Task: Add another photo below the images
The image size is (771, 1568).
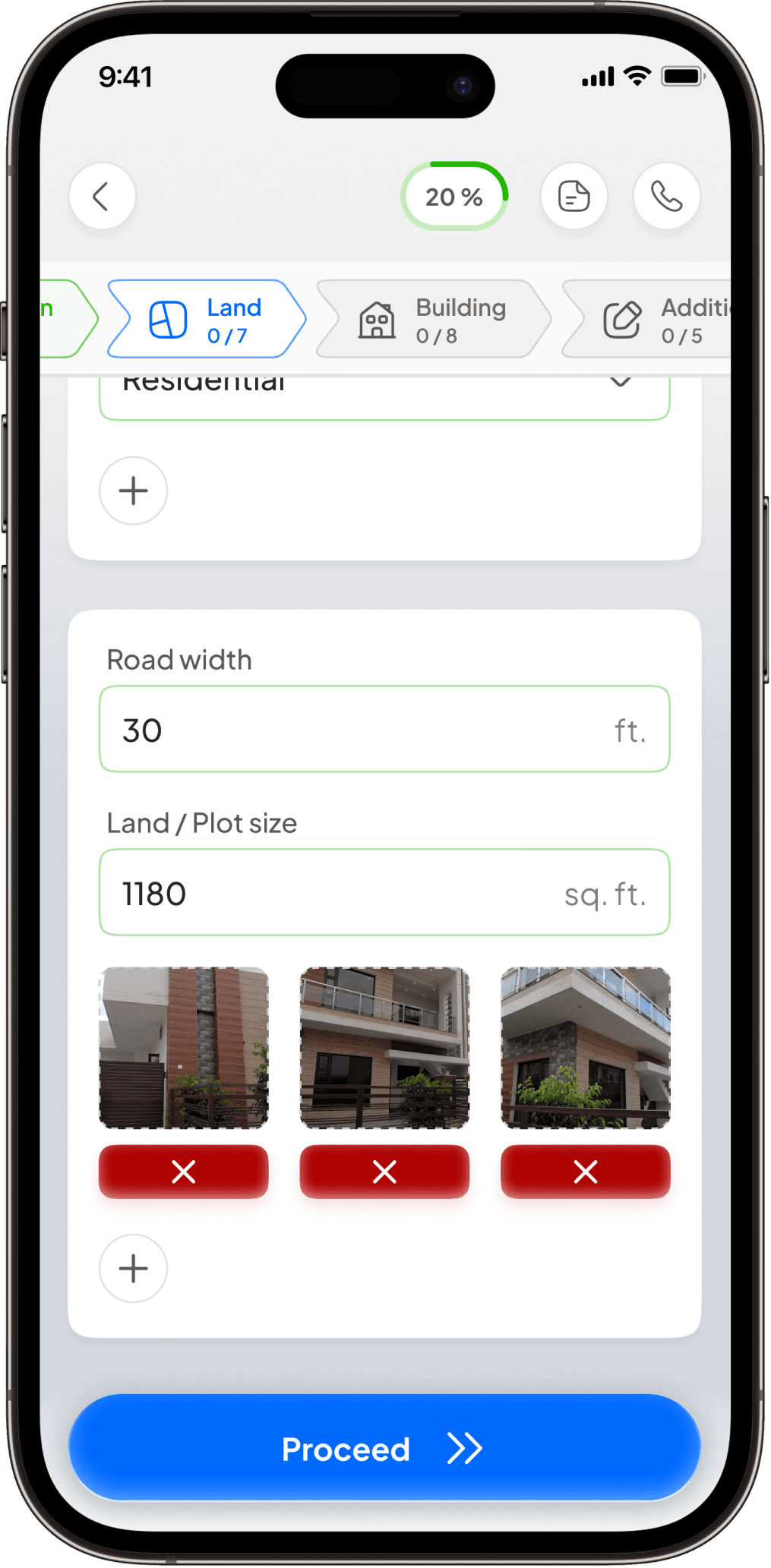Action: [x=133, y=1269]
